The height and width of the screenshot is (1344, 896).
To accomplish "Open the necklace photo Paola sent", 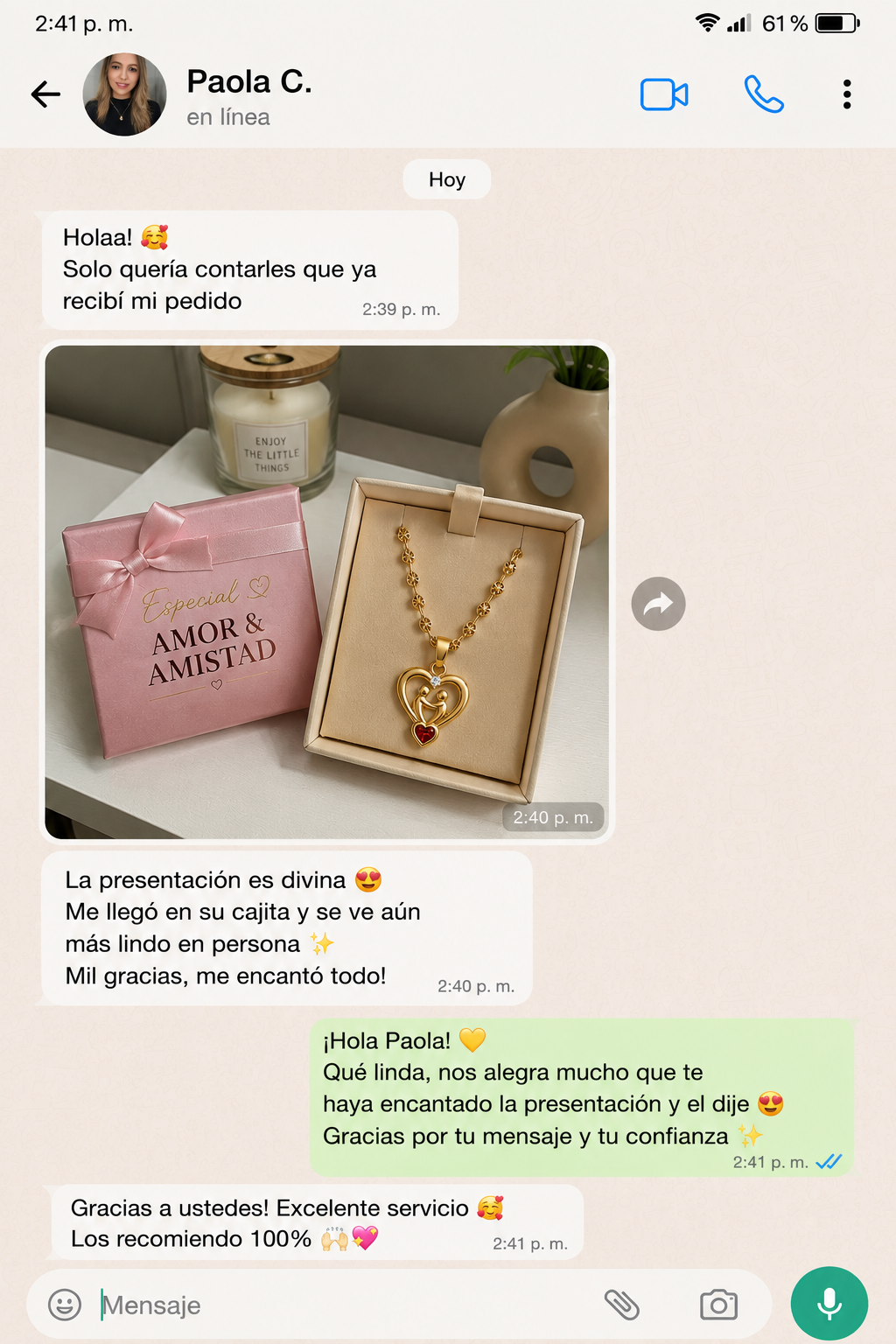I will coord(327,592).
